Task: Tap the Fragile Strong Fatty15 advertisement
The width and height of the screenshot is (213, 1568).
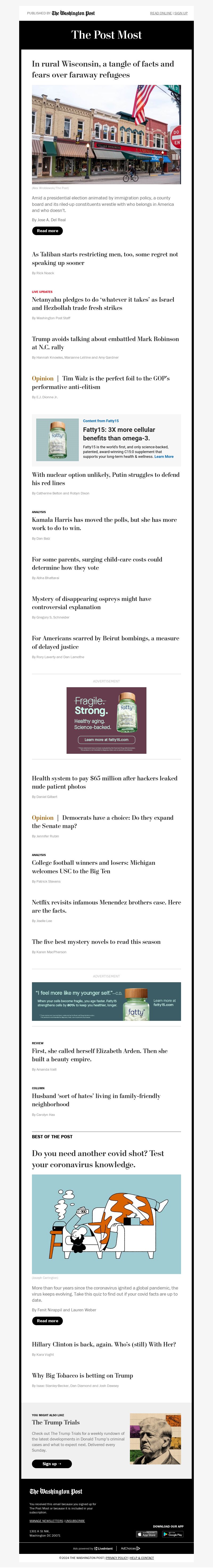Action: [106, 720]
